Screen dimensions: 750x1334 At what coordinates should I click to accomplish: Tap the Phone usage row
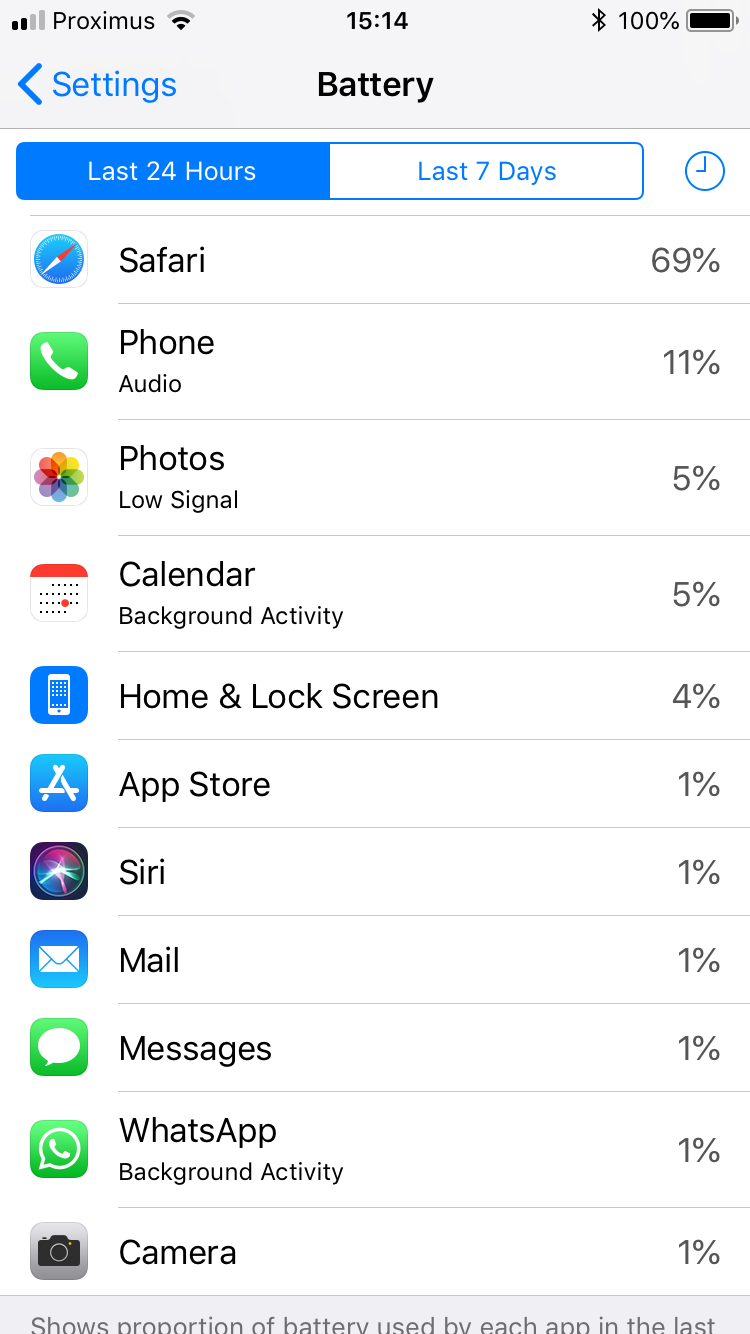tap(375, 362)
